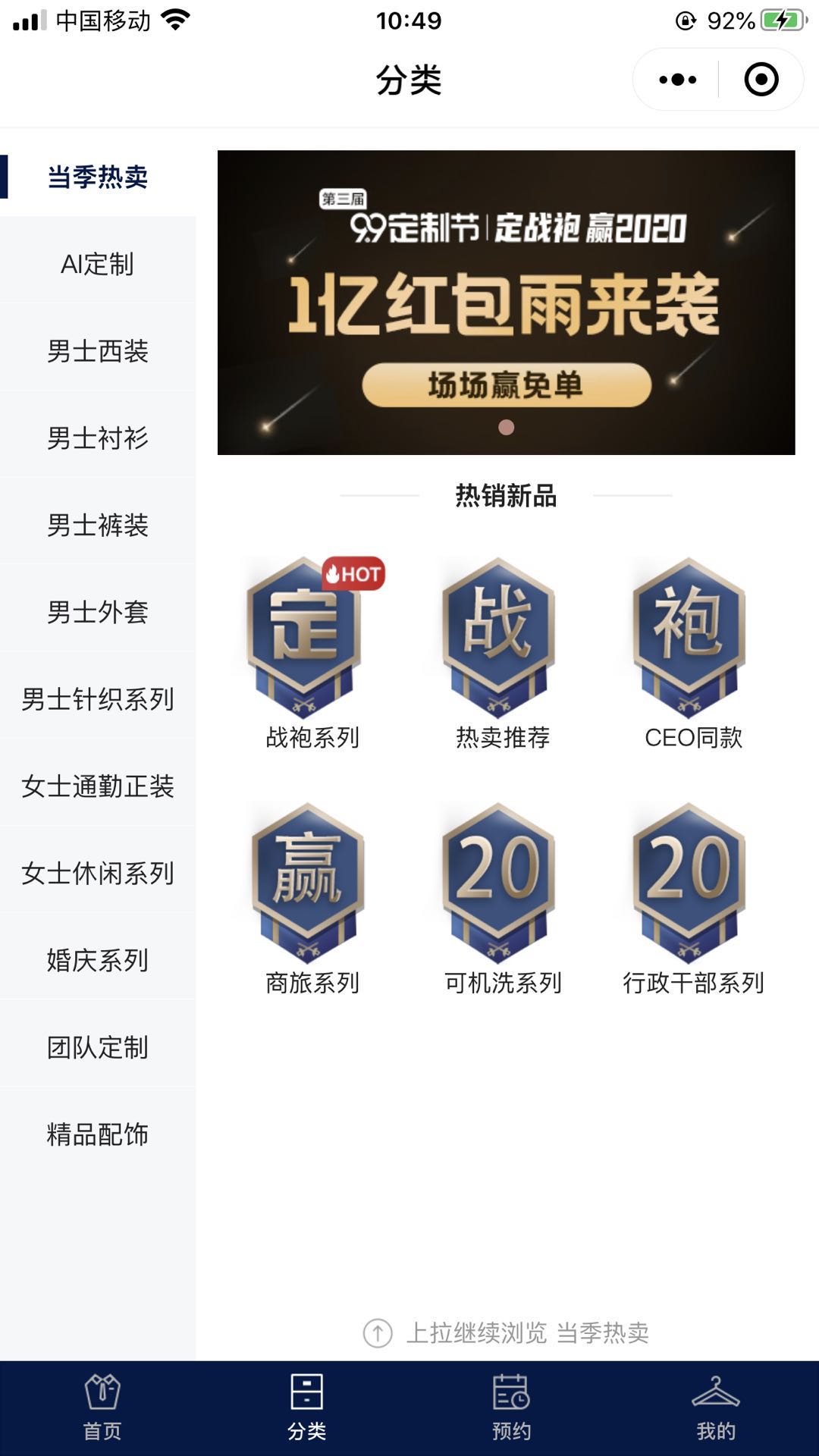The width and height of the screenshot is (819, 1456).
Task: Open the CEO同款 collection
Action: point(692,652)
